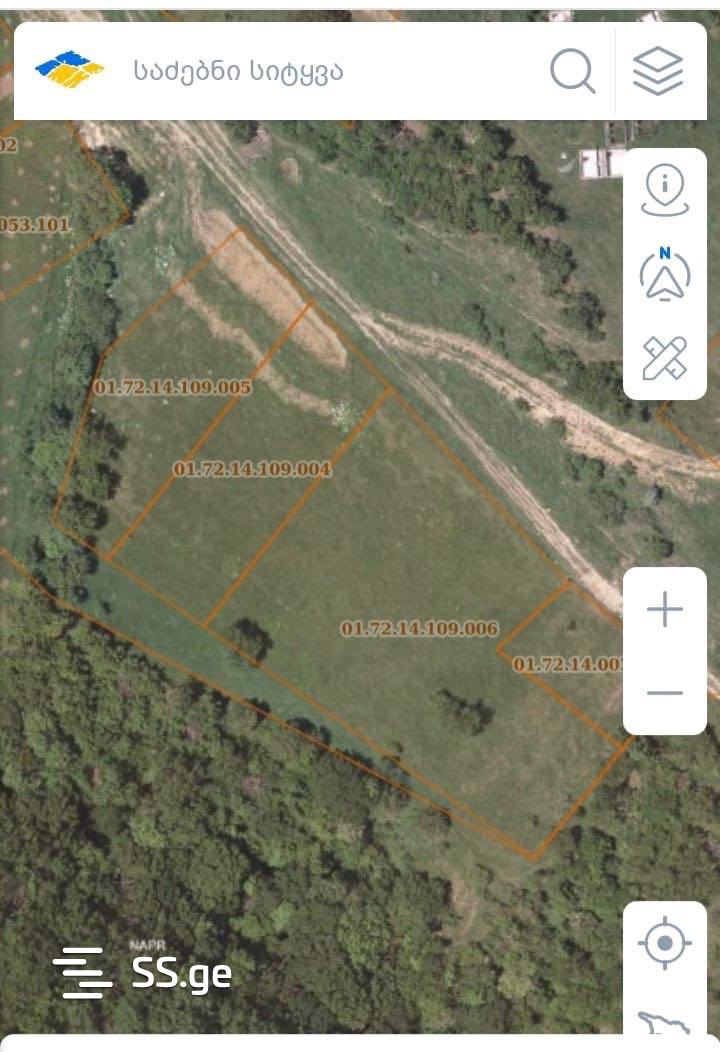Viewport: 720px width, 1052px height.
Task: Reset map orientation to north
Action: [x=665, y=273]
